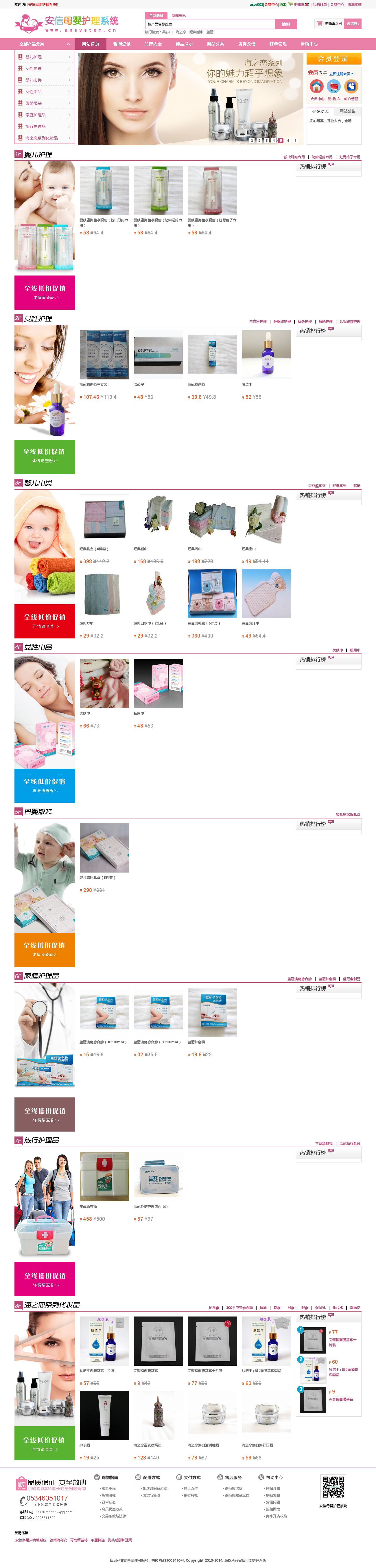Open 品牌大全 in the navigation bar

[x=153, y=44]
